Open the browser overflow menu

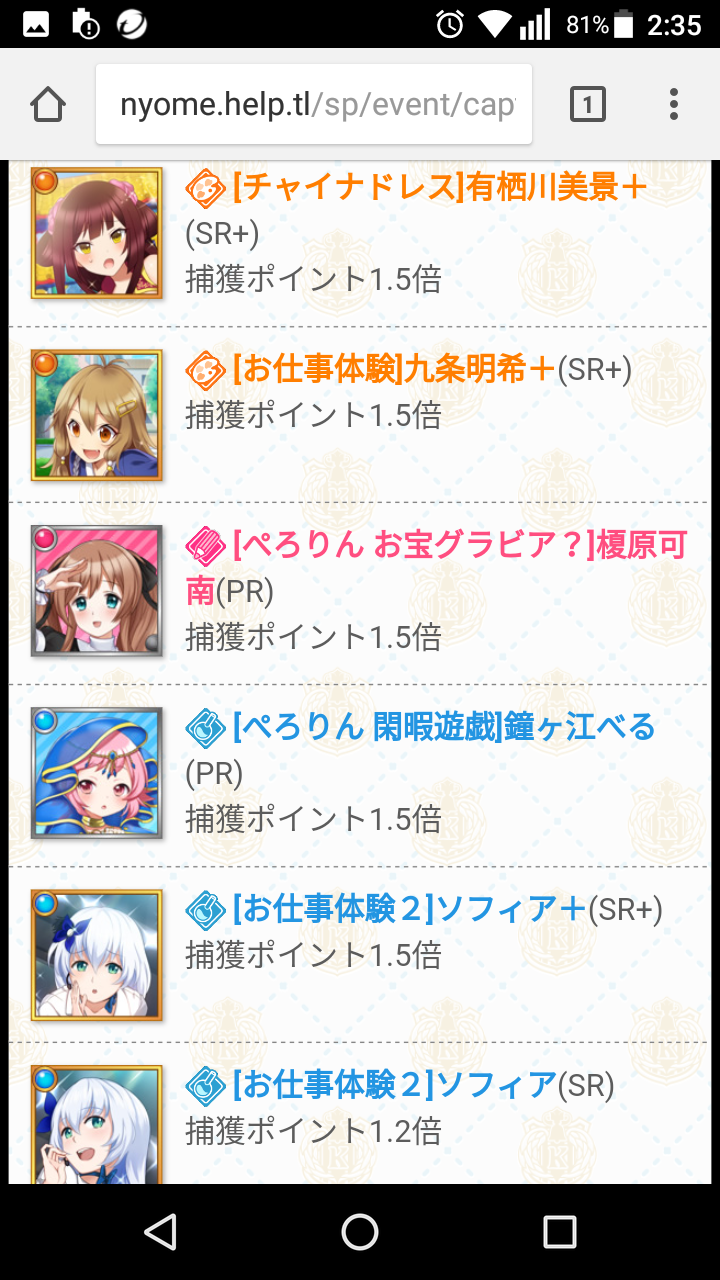coord(674,104)
